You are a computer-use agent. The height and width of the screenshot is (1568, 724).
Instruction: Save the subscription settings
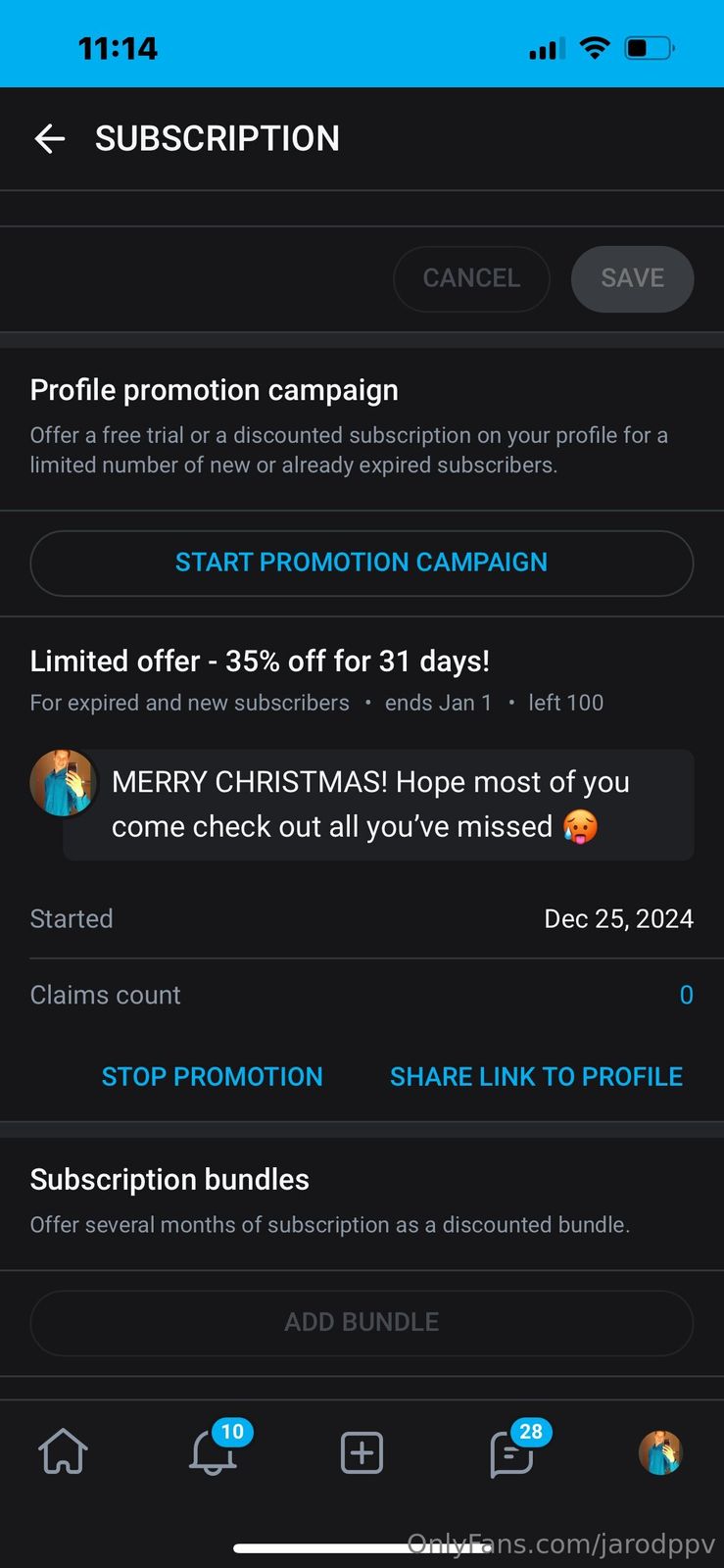click(632, 278)
